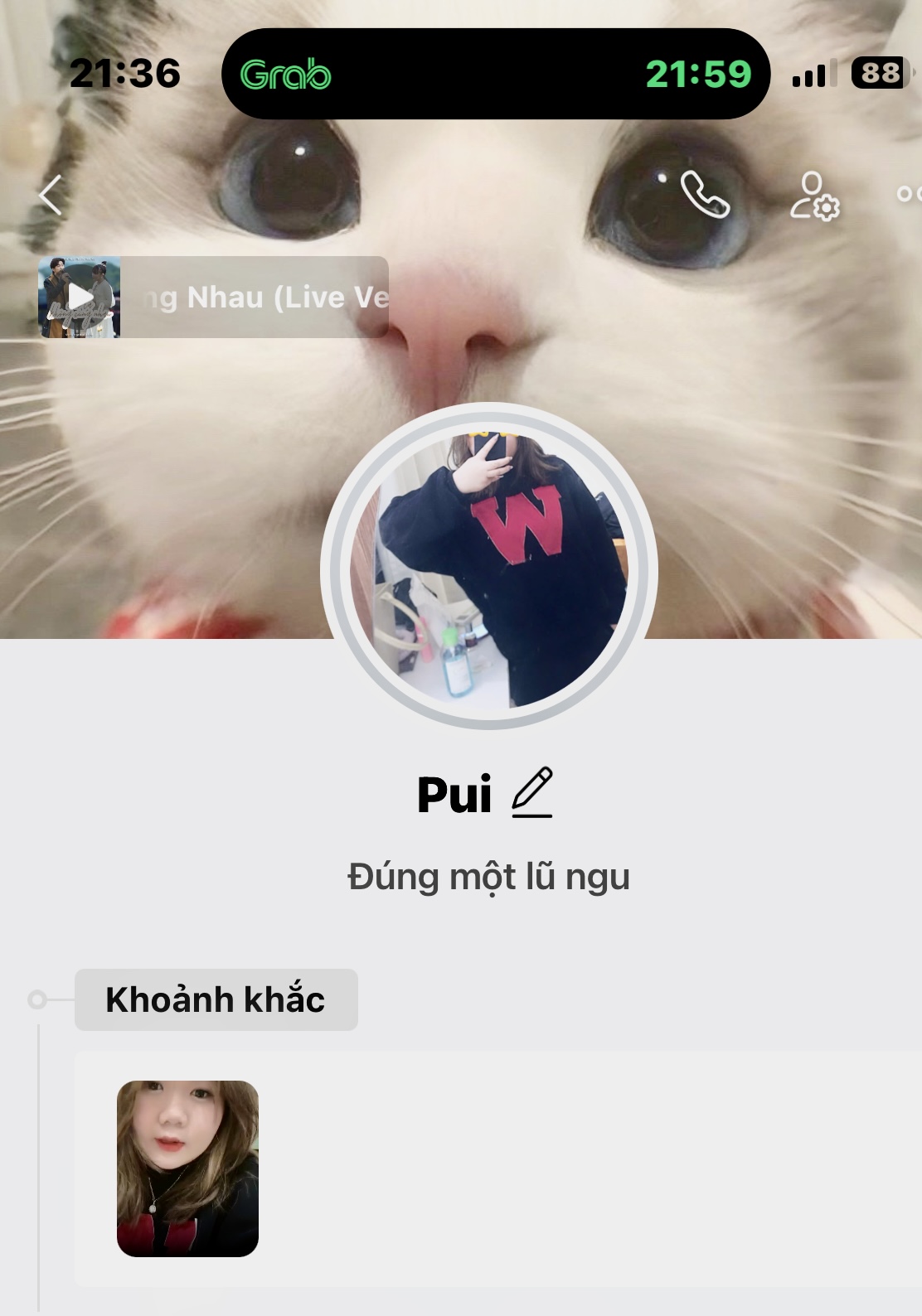The height and width of the screenshot is (1316, 922).
Task: Open the more options menu
Action: click(x=908, y=194)
